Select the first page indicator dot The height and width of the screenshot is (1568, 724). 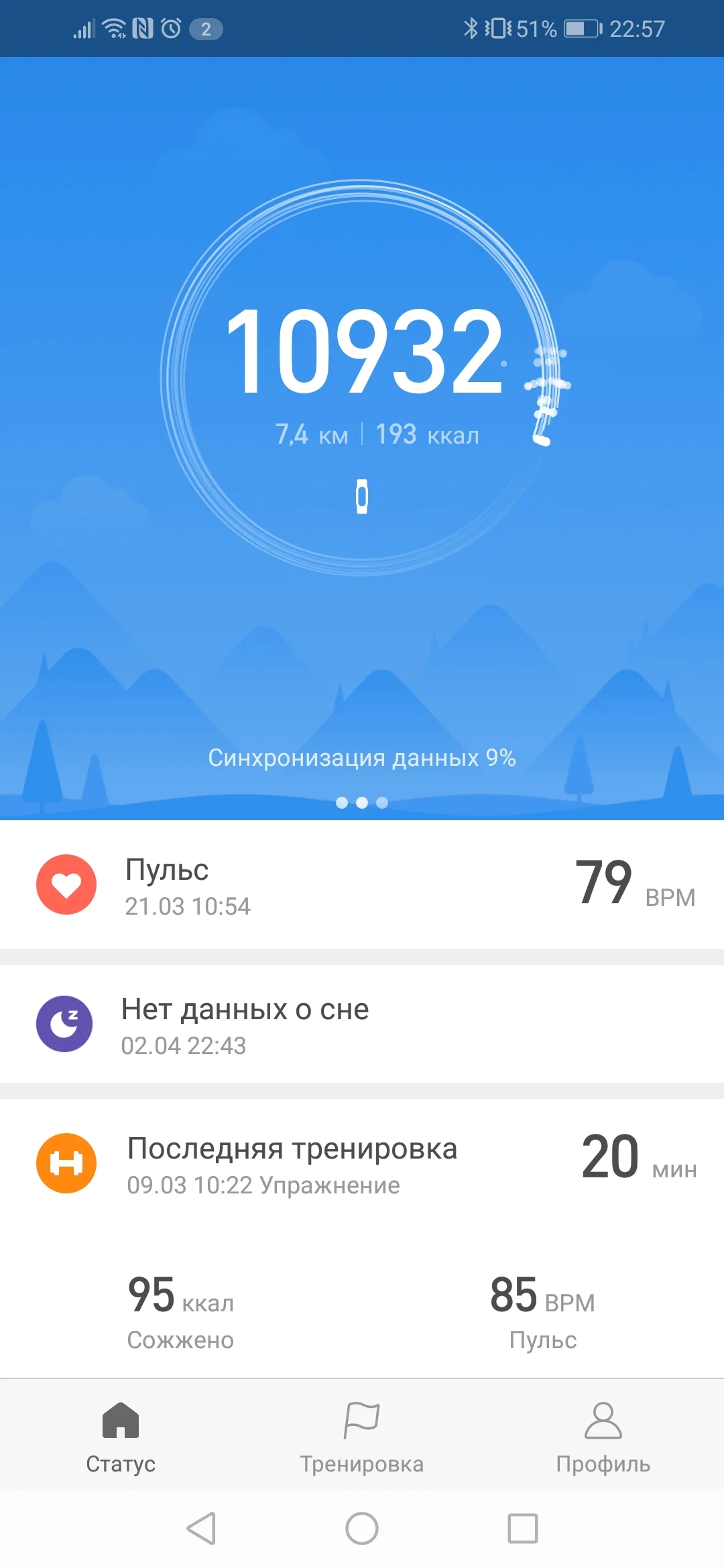342,803
